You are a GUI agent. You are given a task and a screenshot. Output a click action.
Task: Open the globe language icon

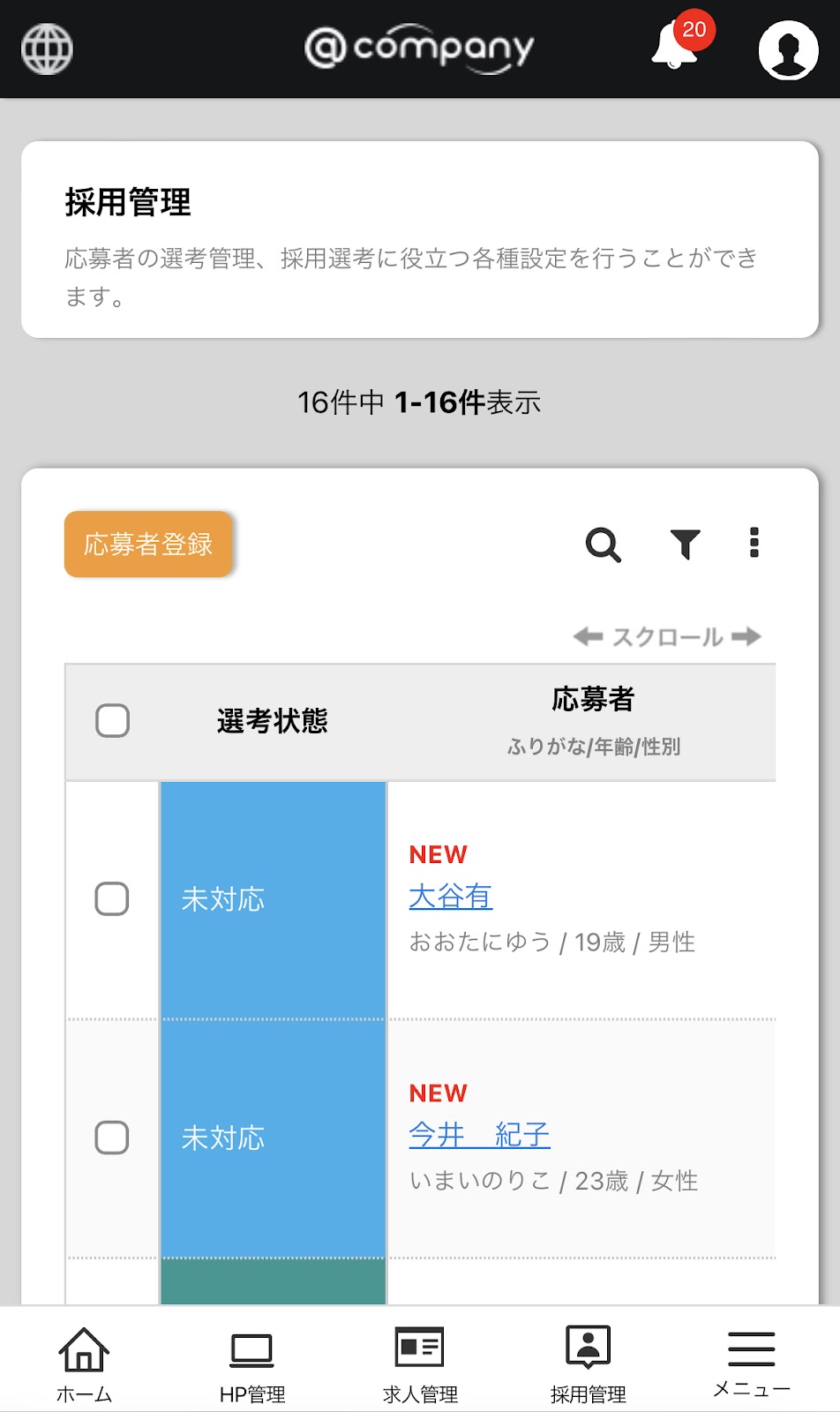47,49
